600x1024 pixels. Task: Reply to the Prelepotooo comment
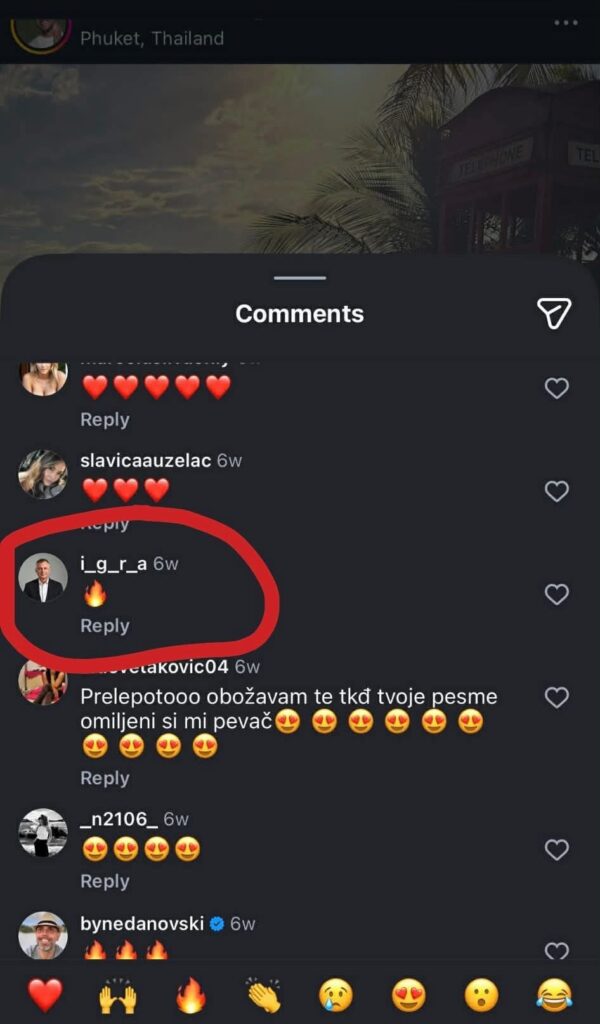pos(105,777)
